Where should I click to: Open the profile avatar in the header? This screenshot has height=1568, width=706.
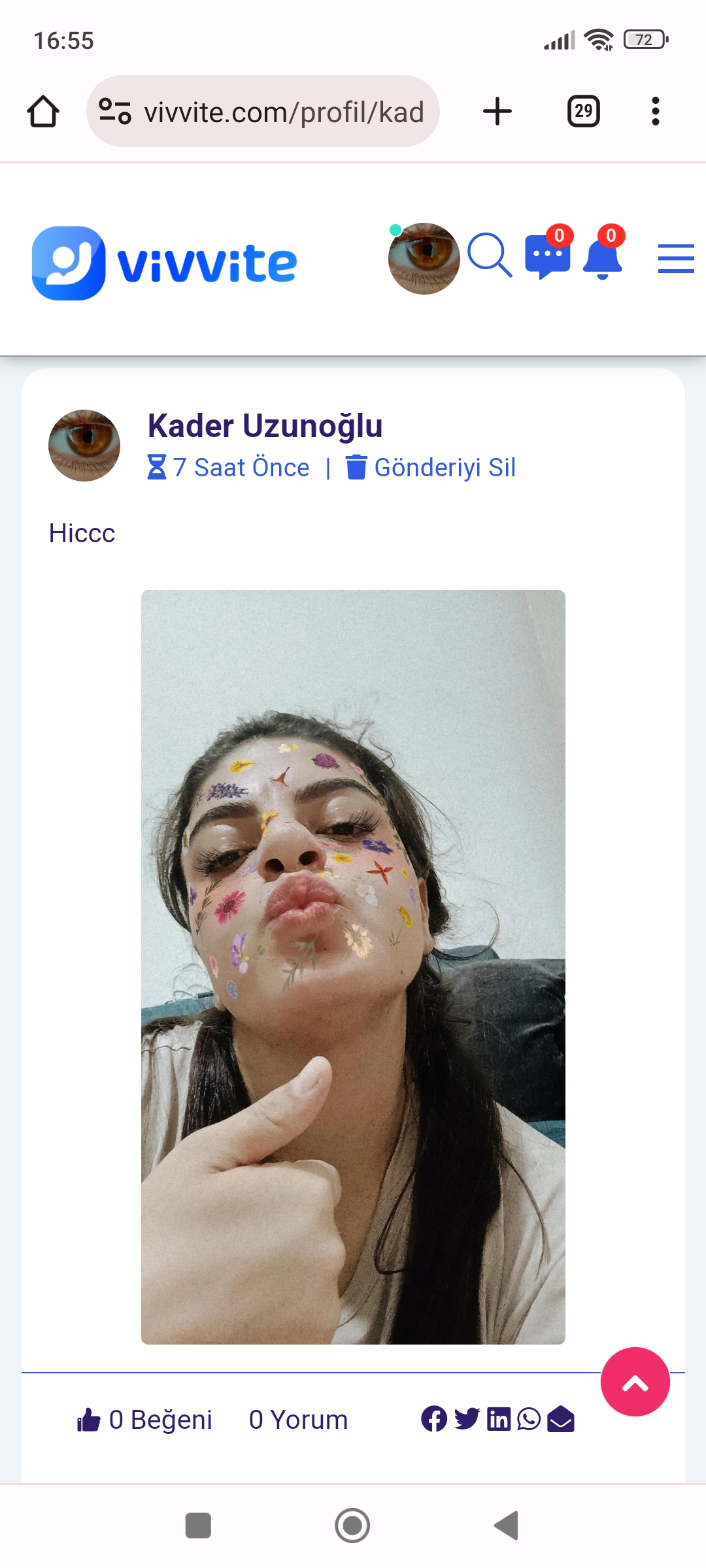click(424, 259)
